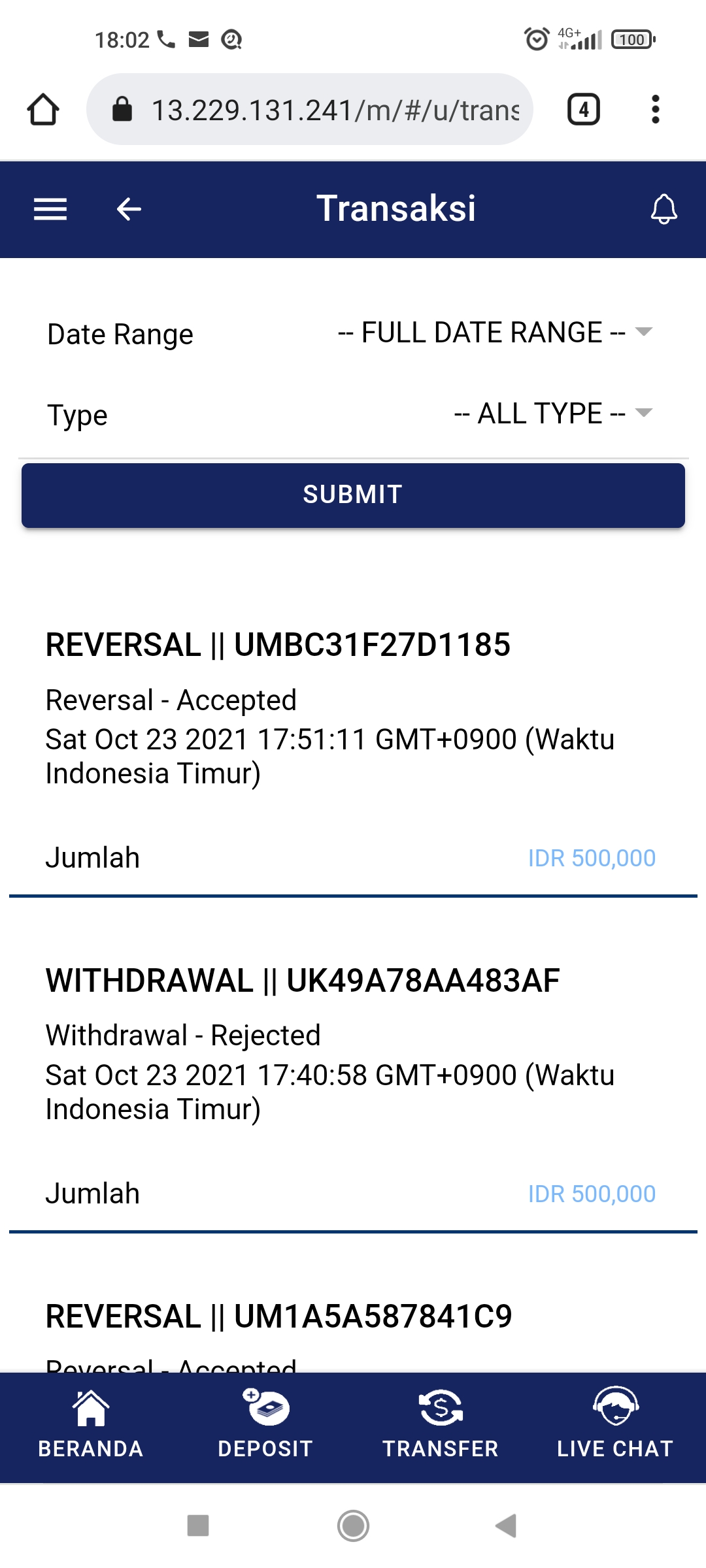Go back using the header arrow
The height and width of the screenshot is (1568, 706).
pos(129,209)
